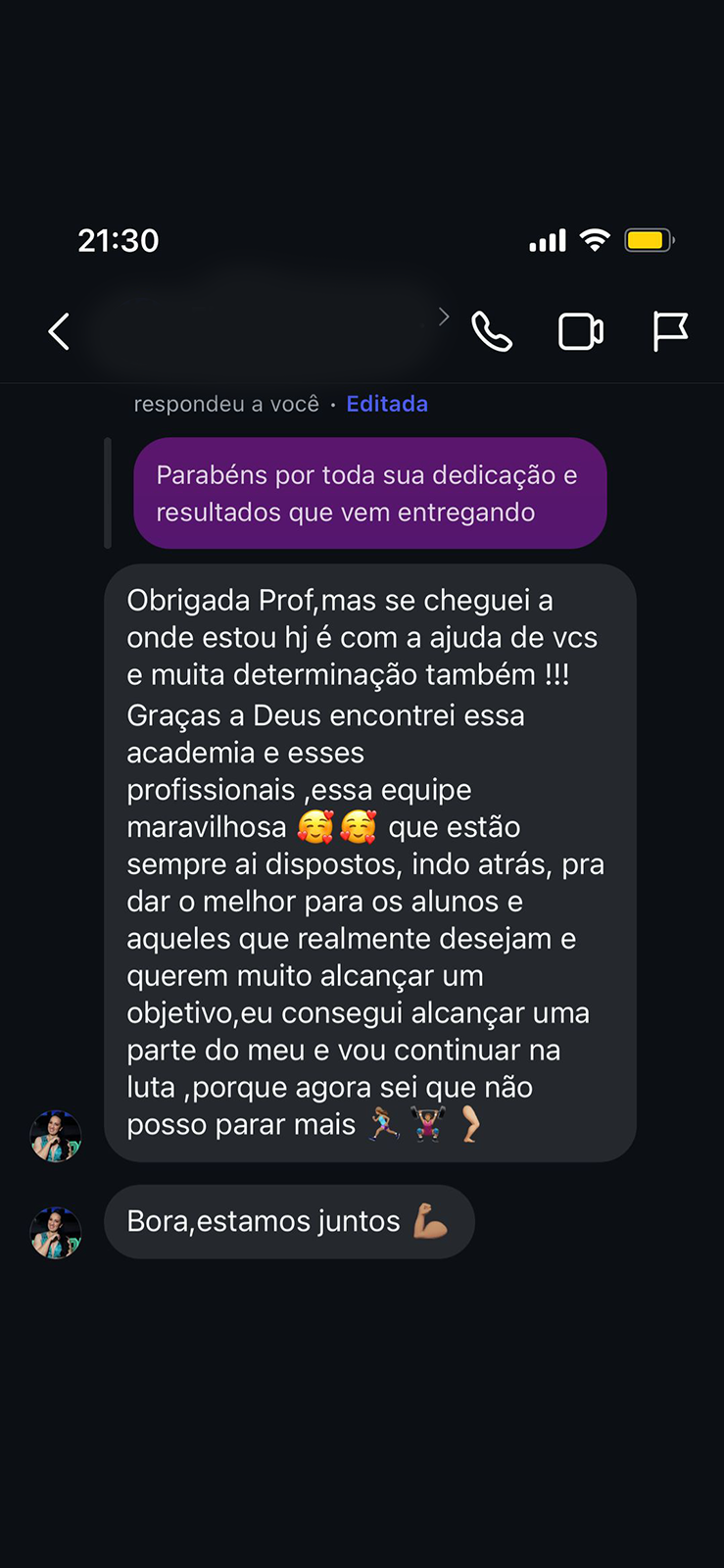Tap the 21:30 clock in the status bar
The image size is (724, 1568).
[x=119, y=239]
